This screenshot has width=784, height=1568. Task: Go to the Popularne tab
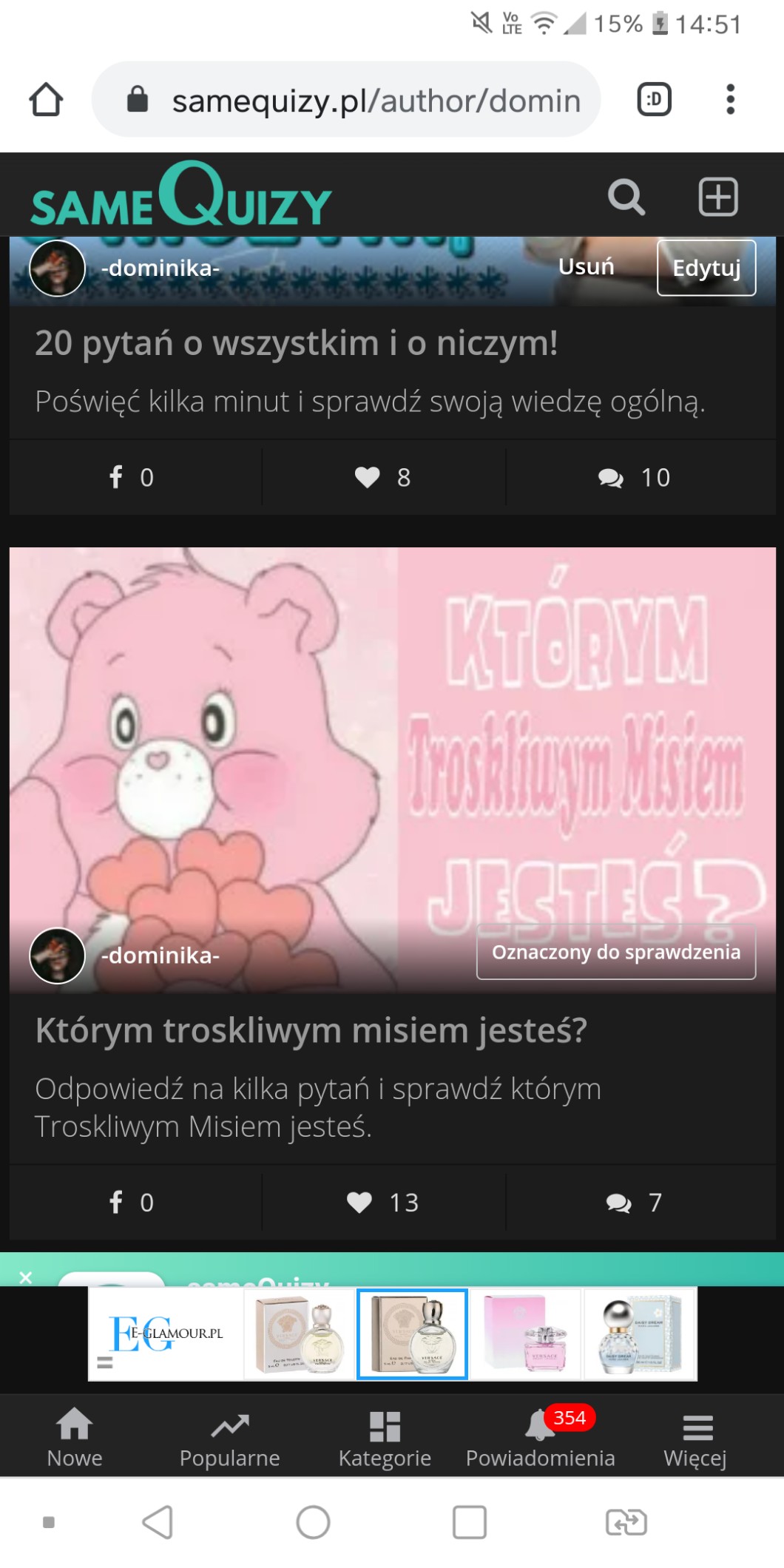pos(230,1438)
